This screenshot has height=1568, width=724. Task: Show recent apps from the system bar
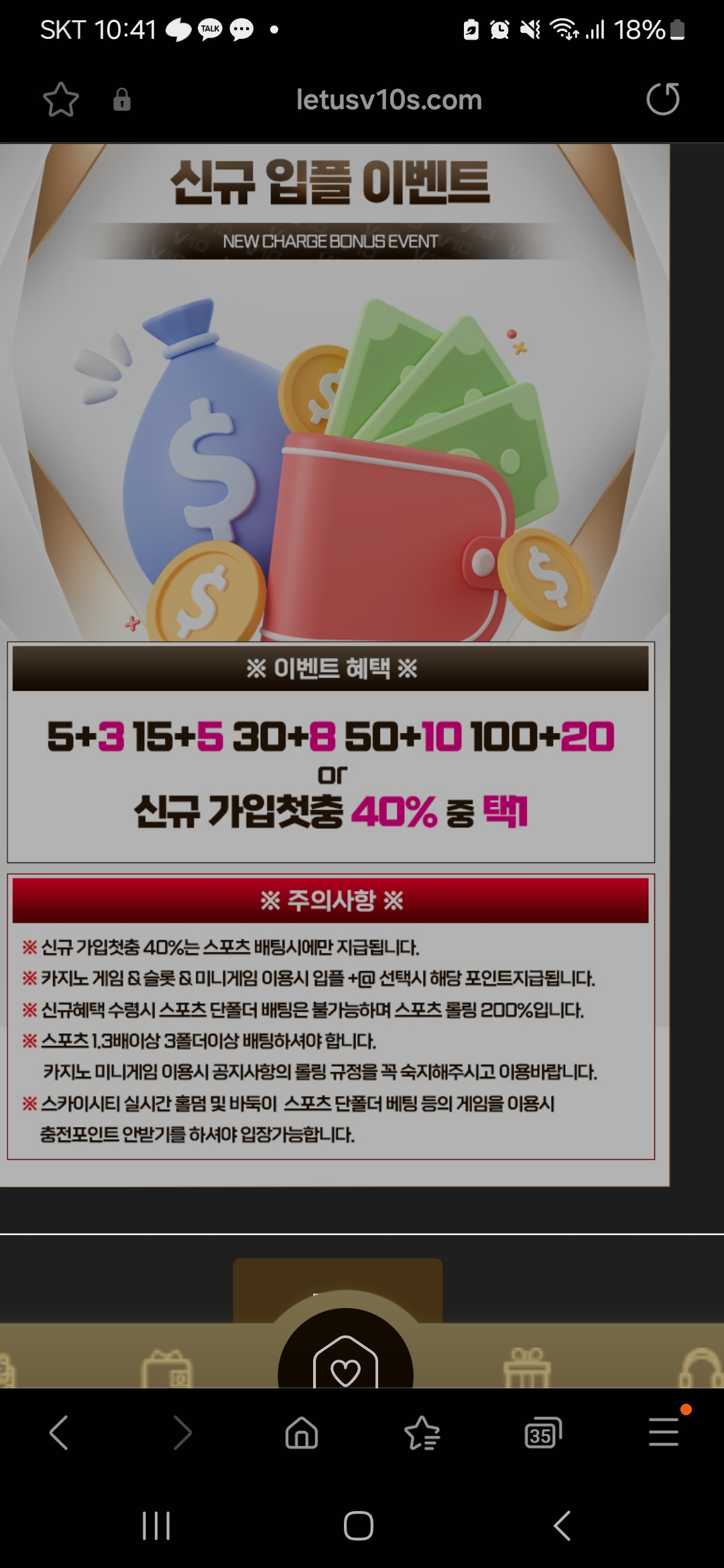[156, 1526]
